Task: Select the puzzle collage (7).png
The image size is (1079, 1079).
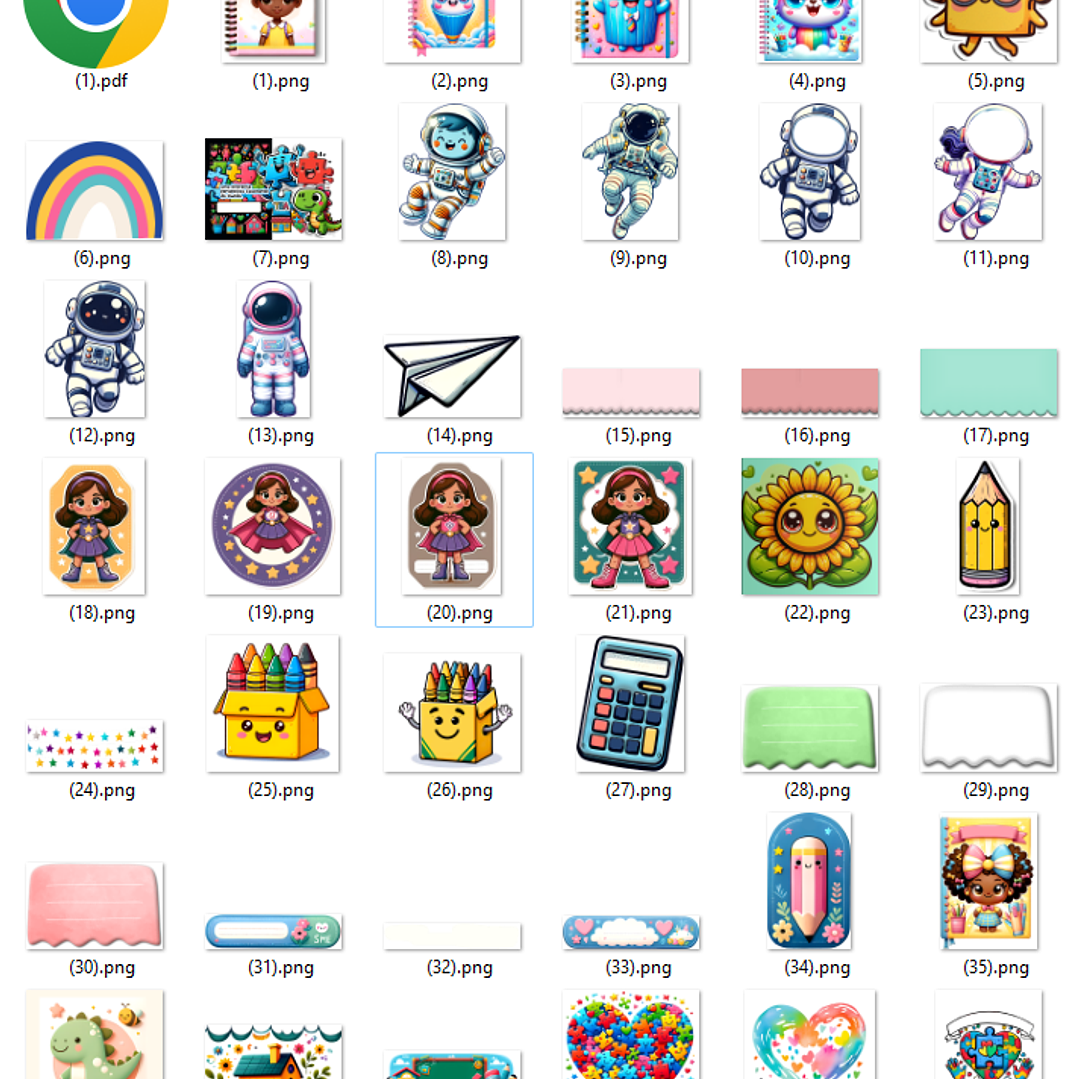Action: click(273, 189)
